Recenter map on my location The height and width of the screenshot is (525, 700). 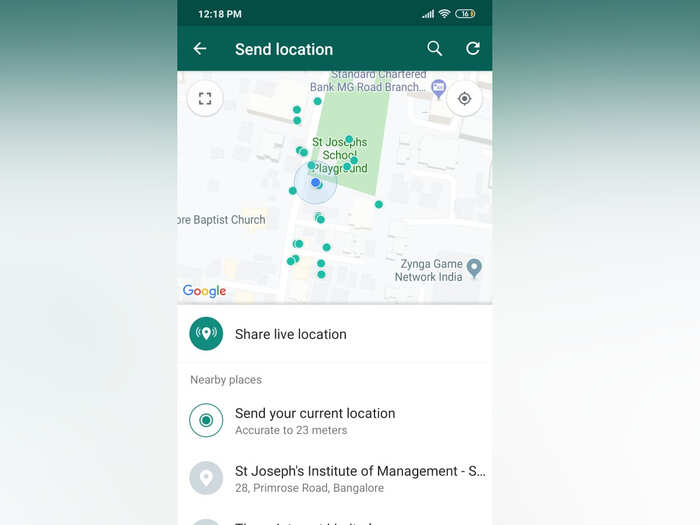464,98
